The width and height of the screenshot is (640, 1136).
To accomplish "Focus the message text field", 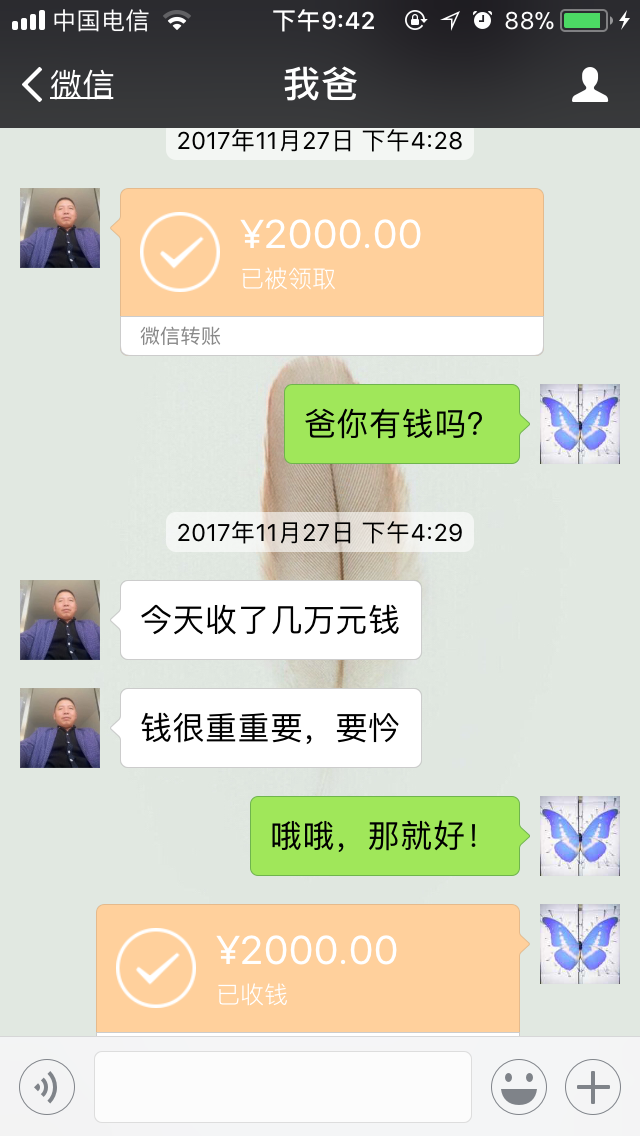I will (x=283, y=1086).
